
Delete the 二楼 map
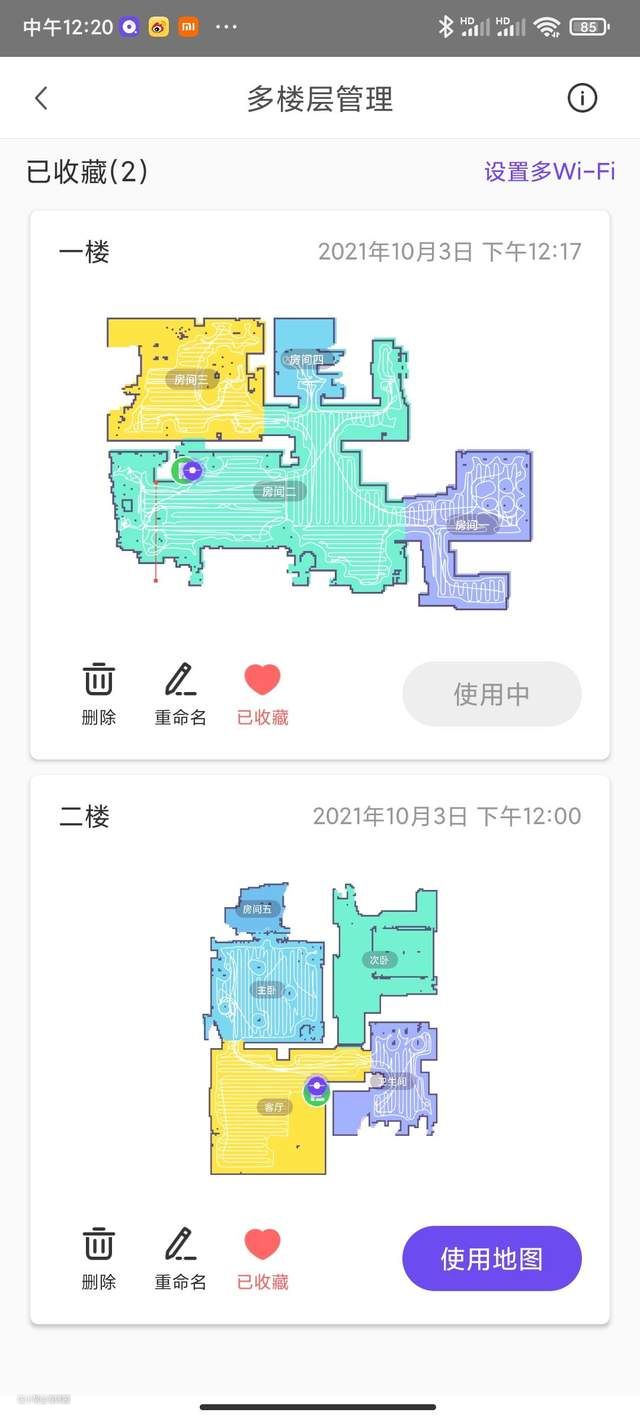tap(98, 1257)
